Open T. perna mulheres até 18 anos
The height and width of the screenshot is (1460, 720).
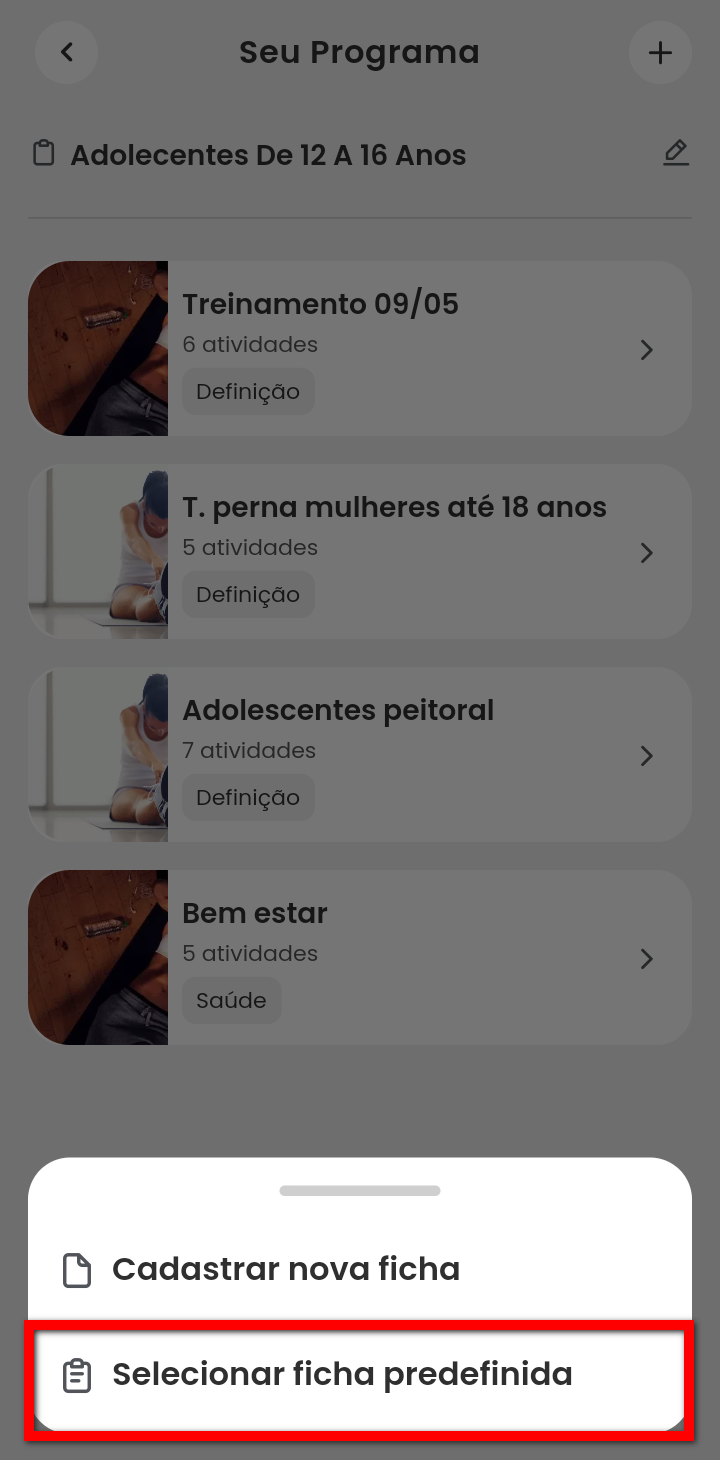[x=360, y=551]
